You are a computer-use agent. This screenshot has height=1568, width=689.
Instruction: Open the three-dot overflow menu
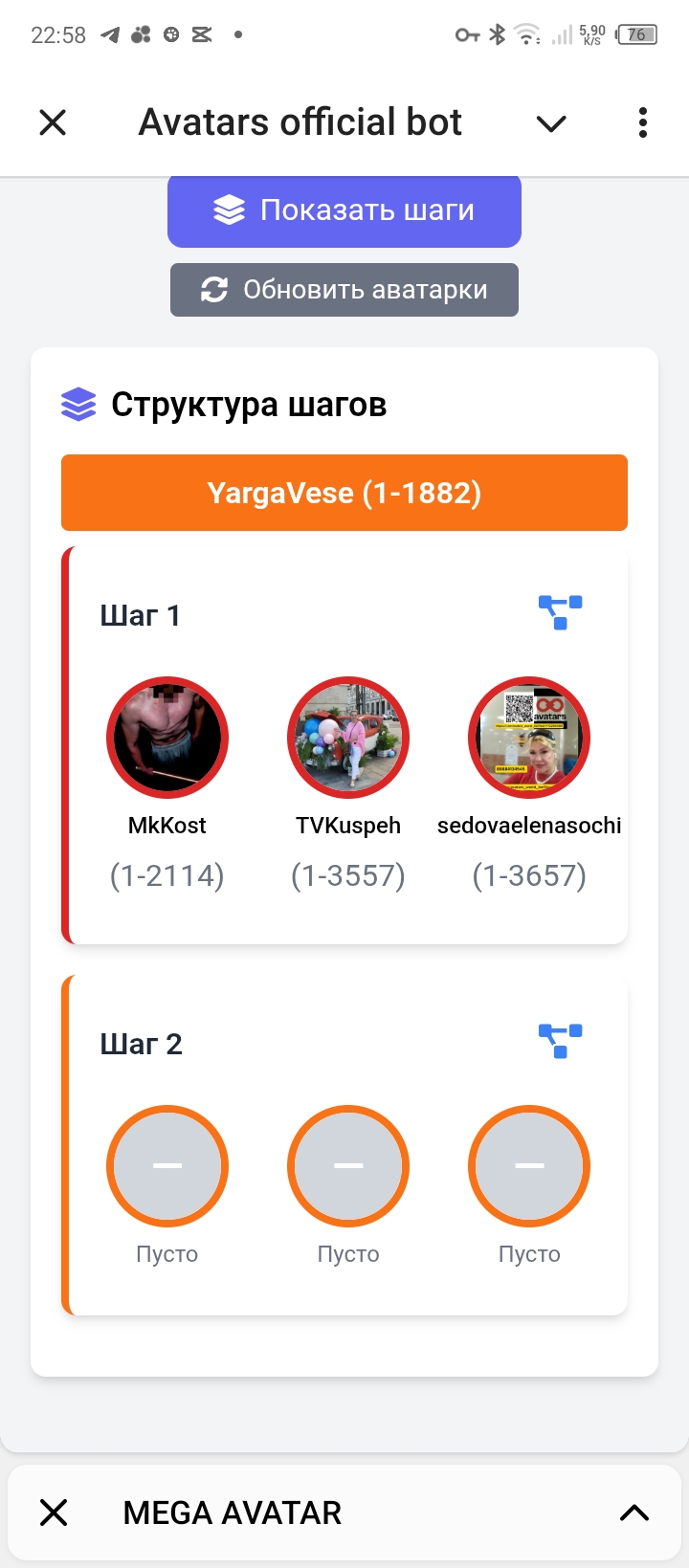642,122
